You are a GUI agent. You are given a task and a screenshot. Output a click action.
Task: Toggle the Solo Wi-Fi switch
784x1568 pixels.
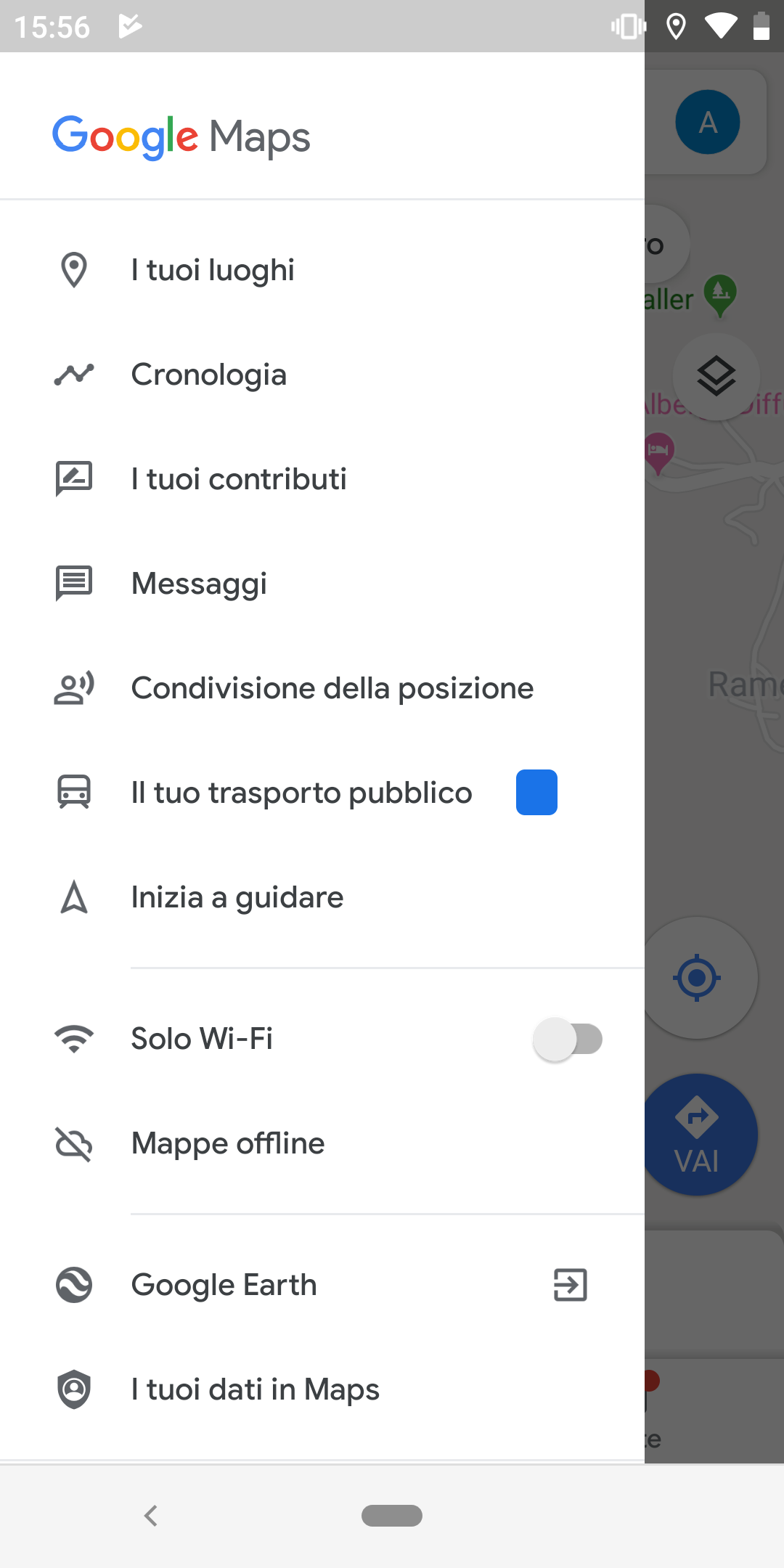click(x=568, y=1039)
